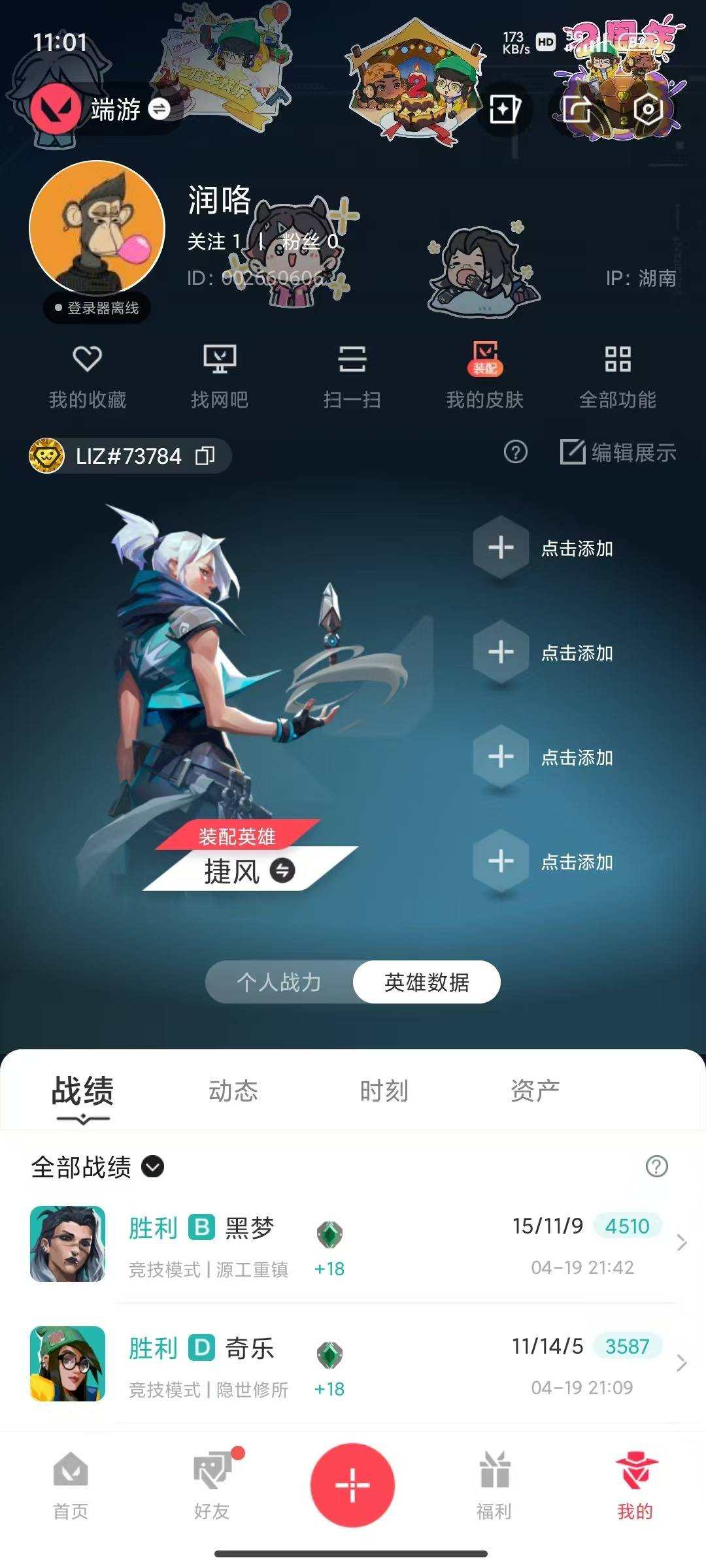Open the hexagon camera icon top right
Screen dimensions: 706x1568
[646, 110]
